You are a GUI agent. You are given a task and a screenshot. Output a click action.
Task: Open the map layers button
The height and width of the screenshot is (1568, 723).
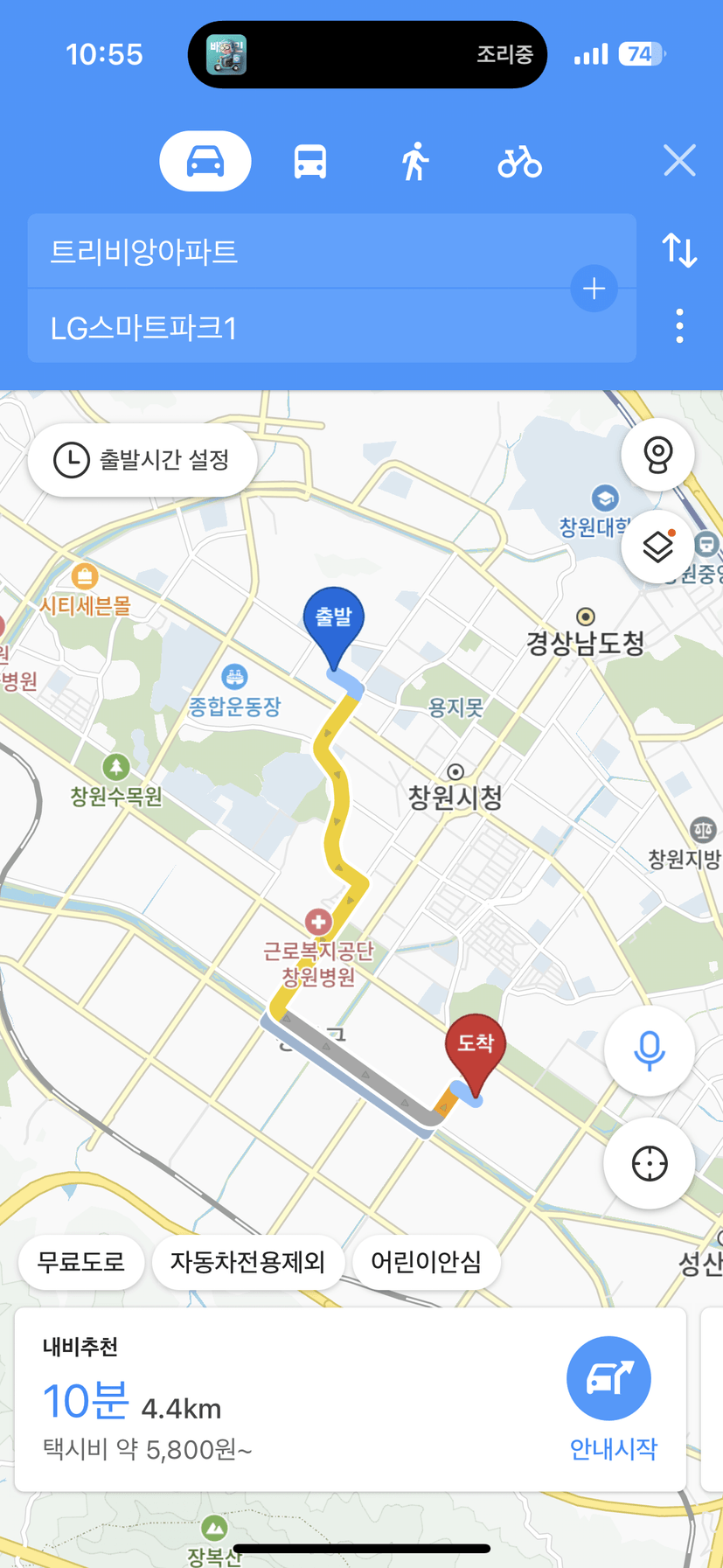[657, 547]
